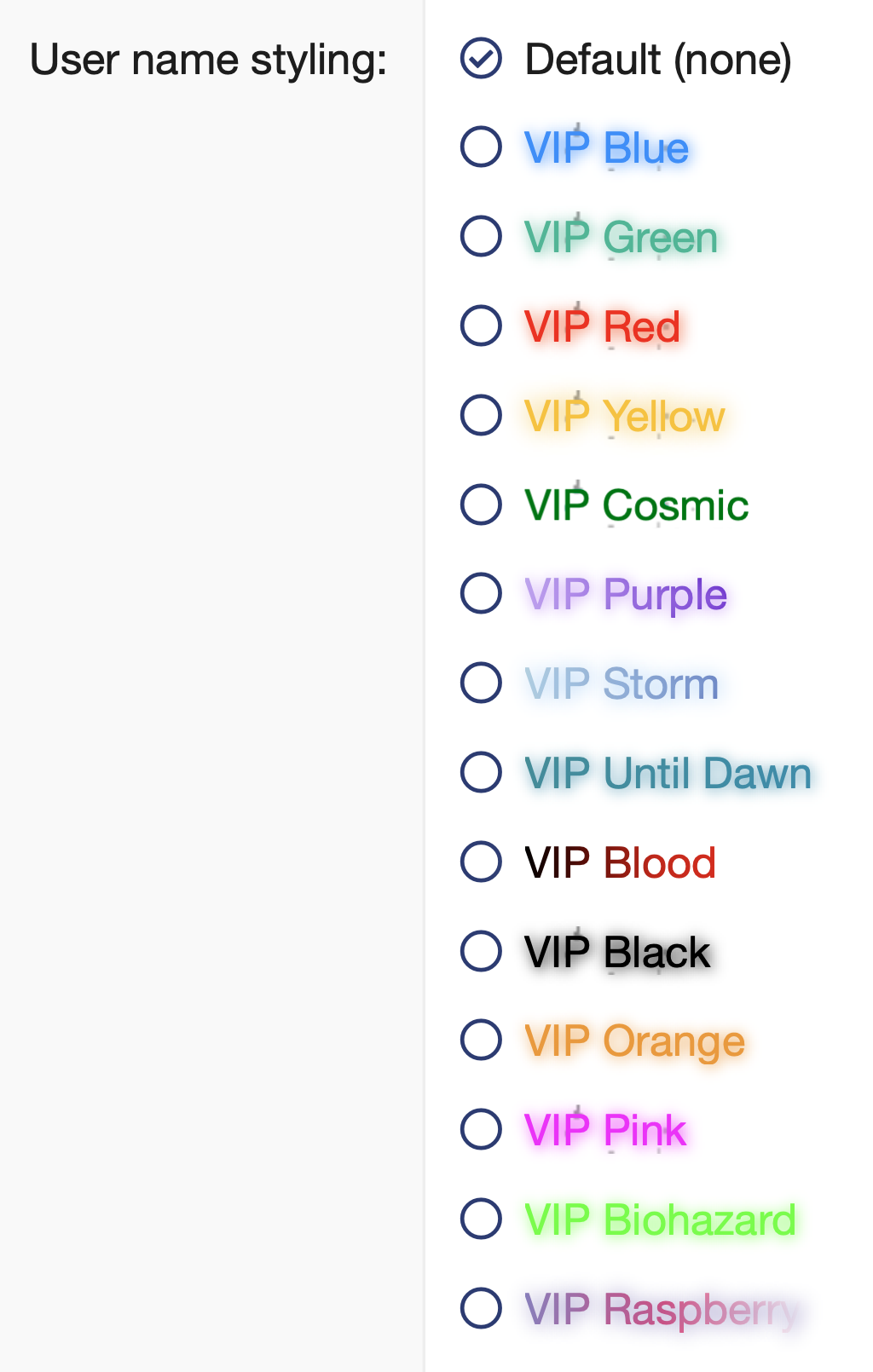Pick VIP Blood styling
This screenshot has width=873, height=1372.
pyautogui.click(x=481, y=862)
